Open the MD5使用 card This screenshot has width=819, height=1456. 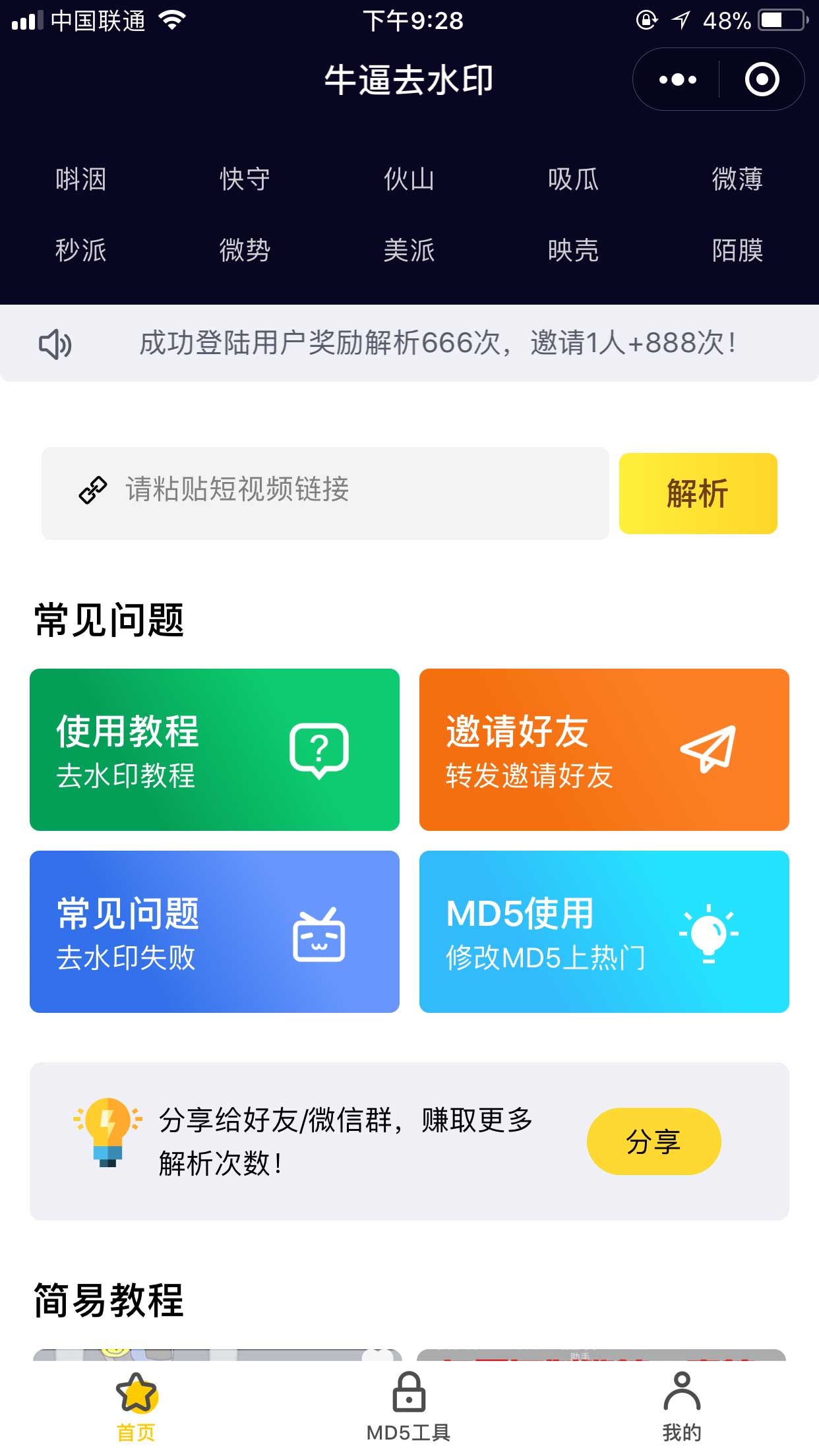click(604, 932)
